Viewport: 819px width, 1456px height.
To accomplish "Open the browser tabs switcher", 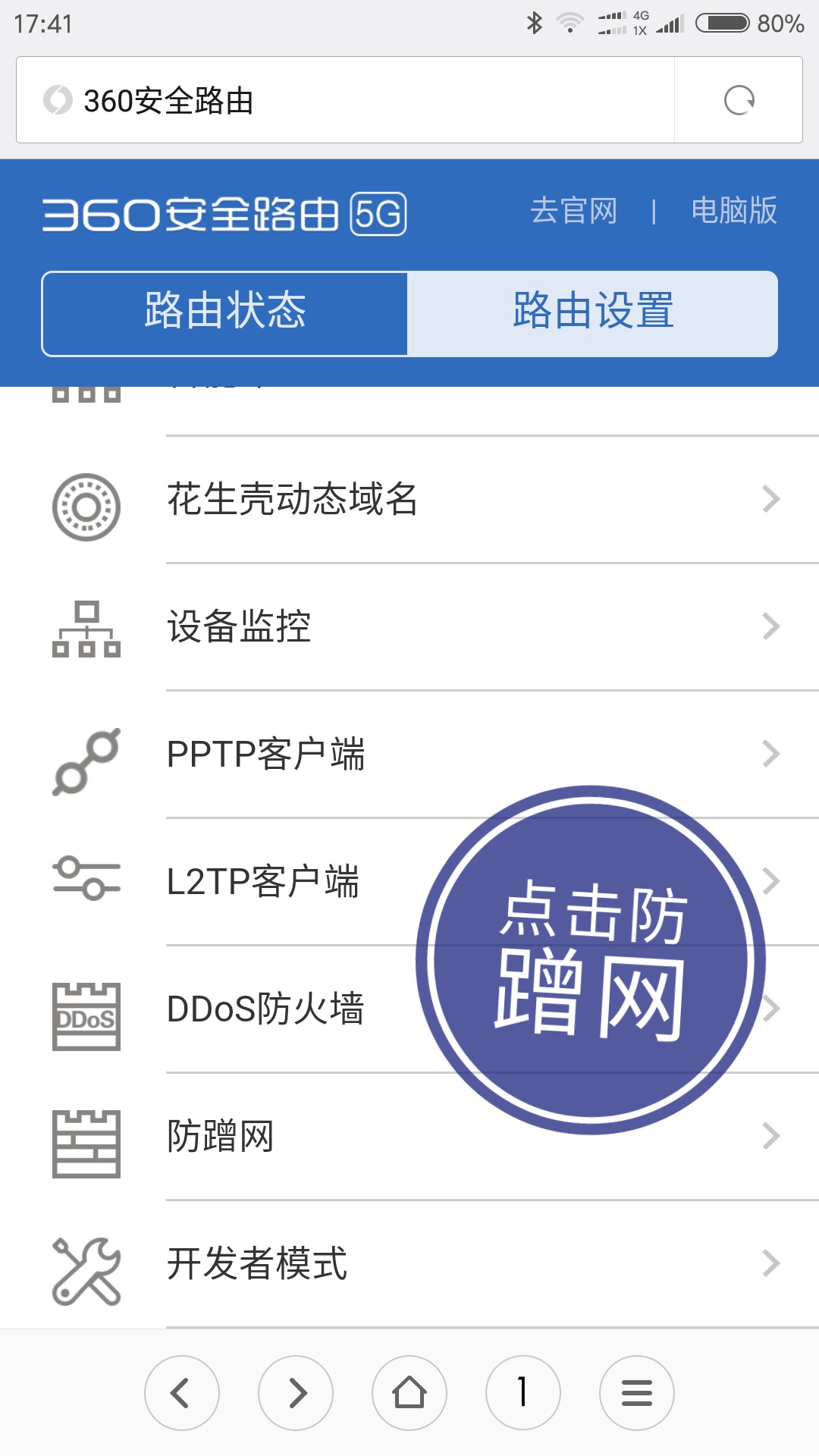I will tap(523, 1393).
